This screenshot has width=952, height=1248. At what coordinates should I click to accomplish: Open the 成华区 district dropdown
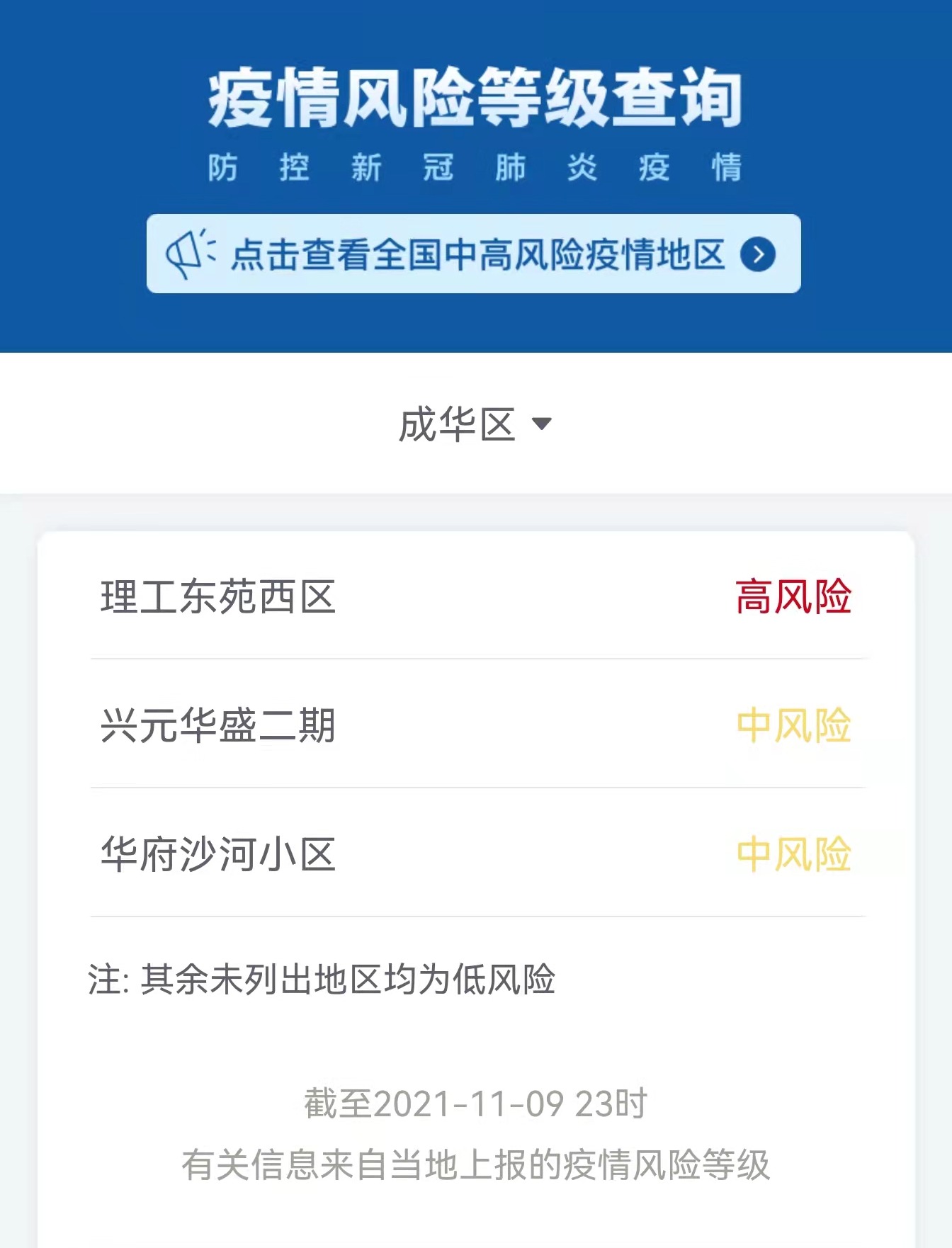475,424
